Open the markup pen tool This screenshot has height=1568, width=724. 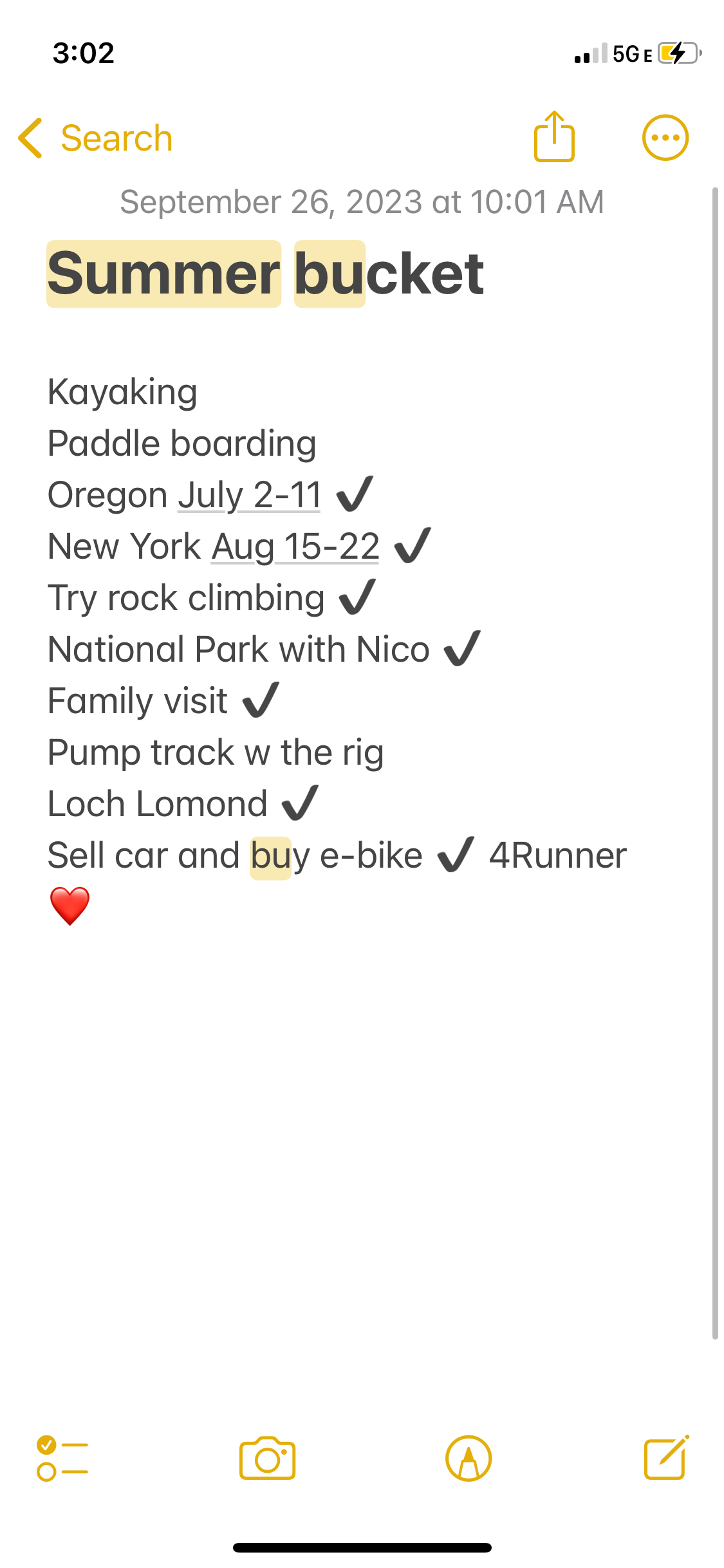tap(469, 1459)
